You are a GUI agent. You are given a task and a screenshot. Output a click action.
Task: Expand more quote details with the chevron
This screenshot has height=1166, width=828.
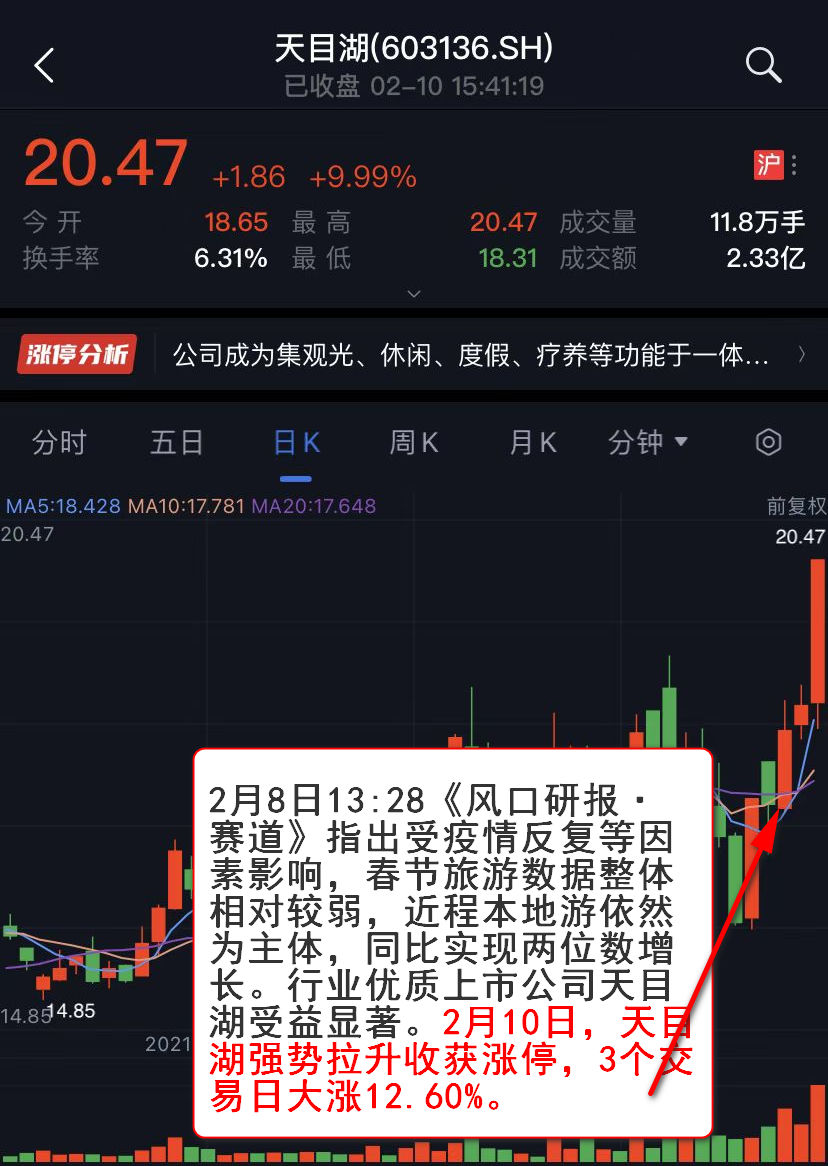pos(414,294)
